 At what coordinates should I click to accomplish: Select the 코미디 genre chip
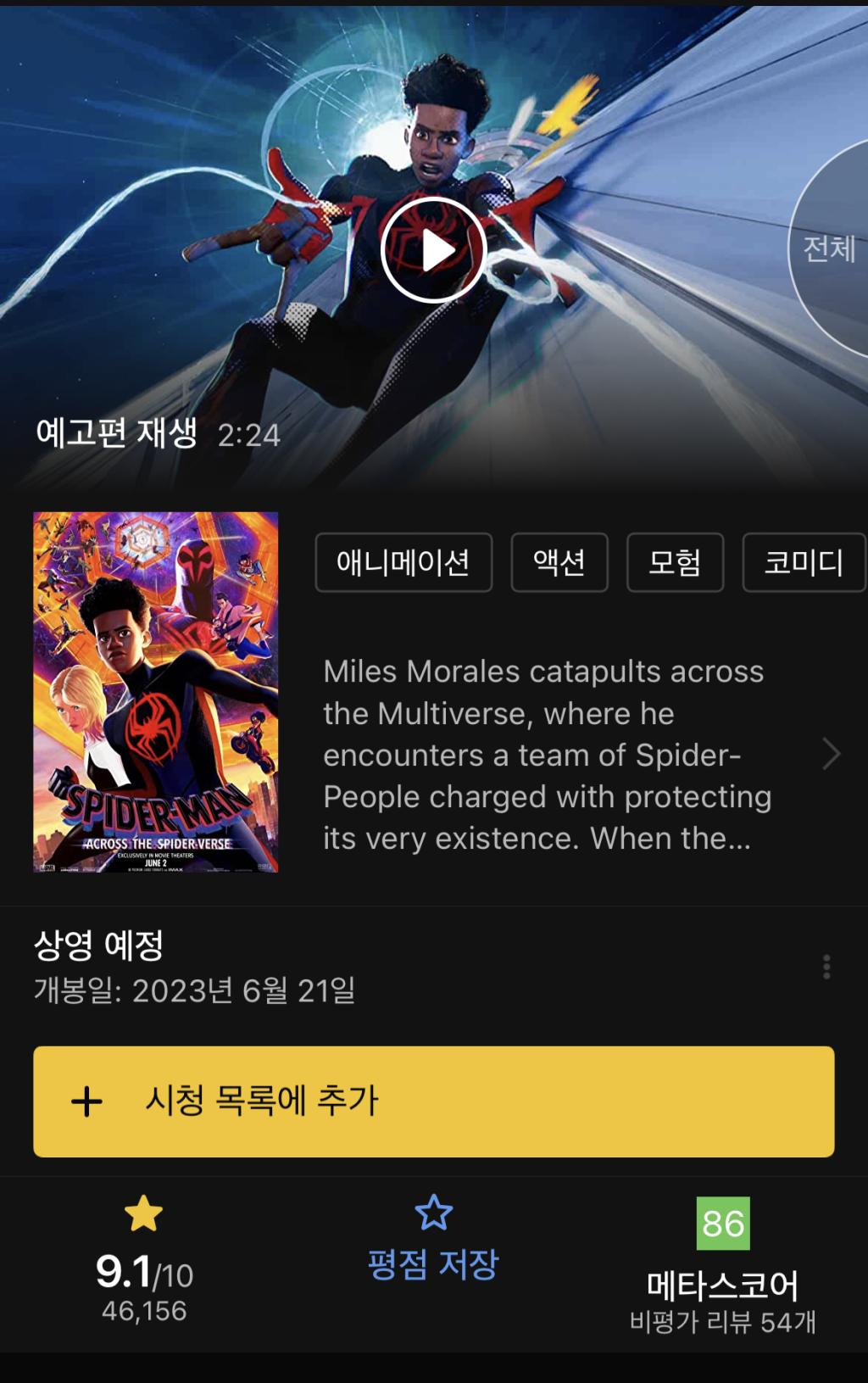point(803,562)
